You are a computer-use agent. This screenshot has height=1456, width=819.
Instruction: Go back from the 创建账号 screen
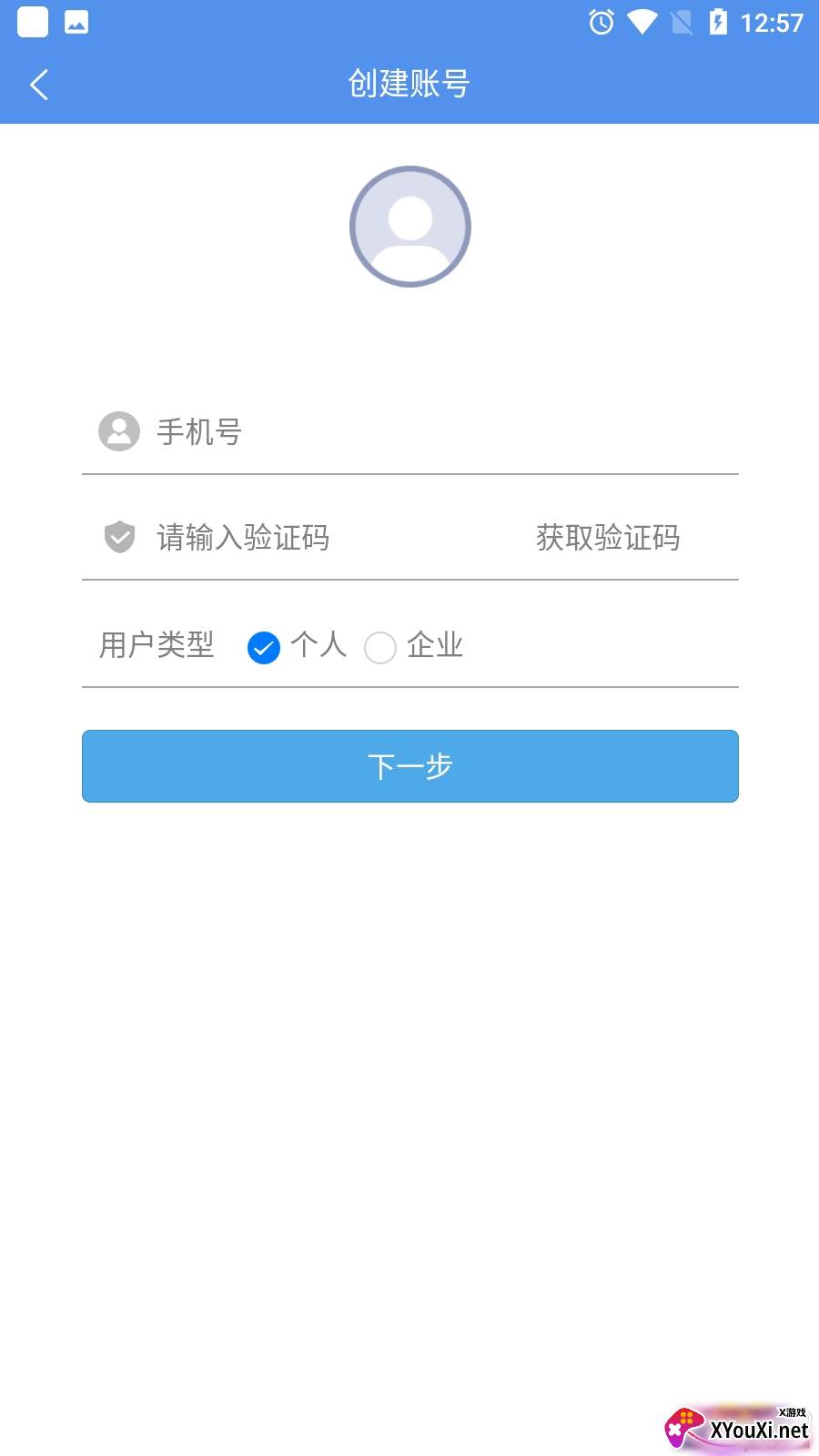(39, 85)
